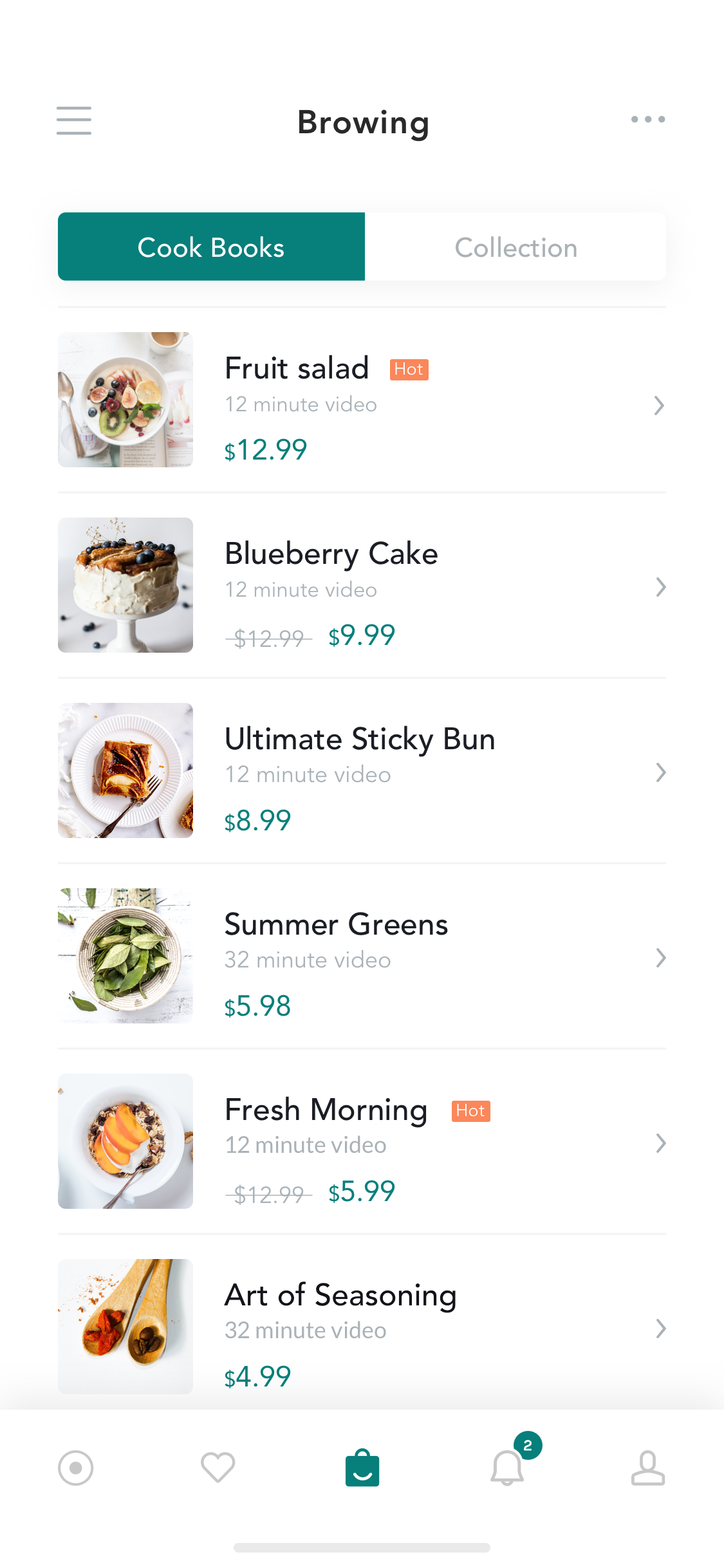Select the shopping bag tab

[x=362, y=1468]
